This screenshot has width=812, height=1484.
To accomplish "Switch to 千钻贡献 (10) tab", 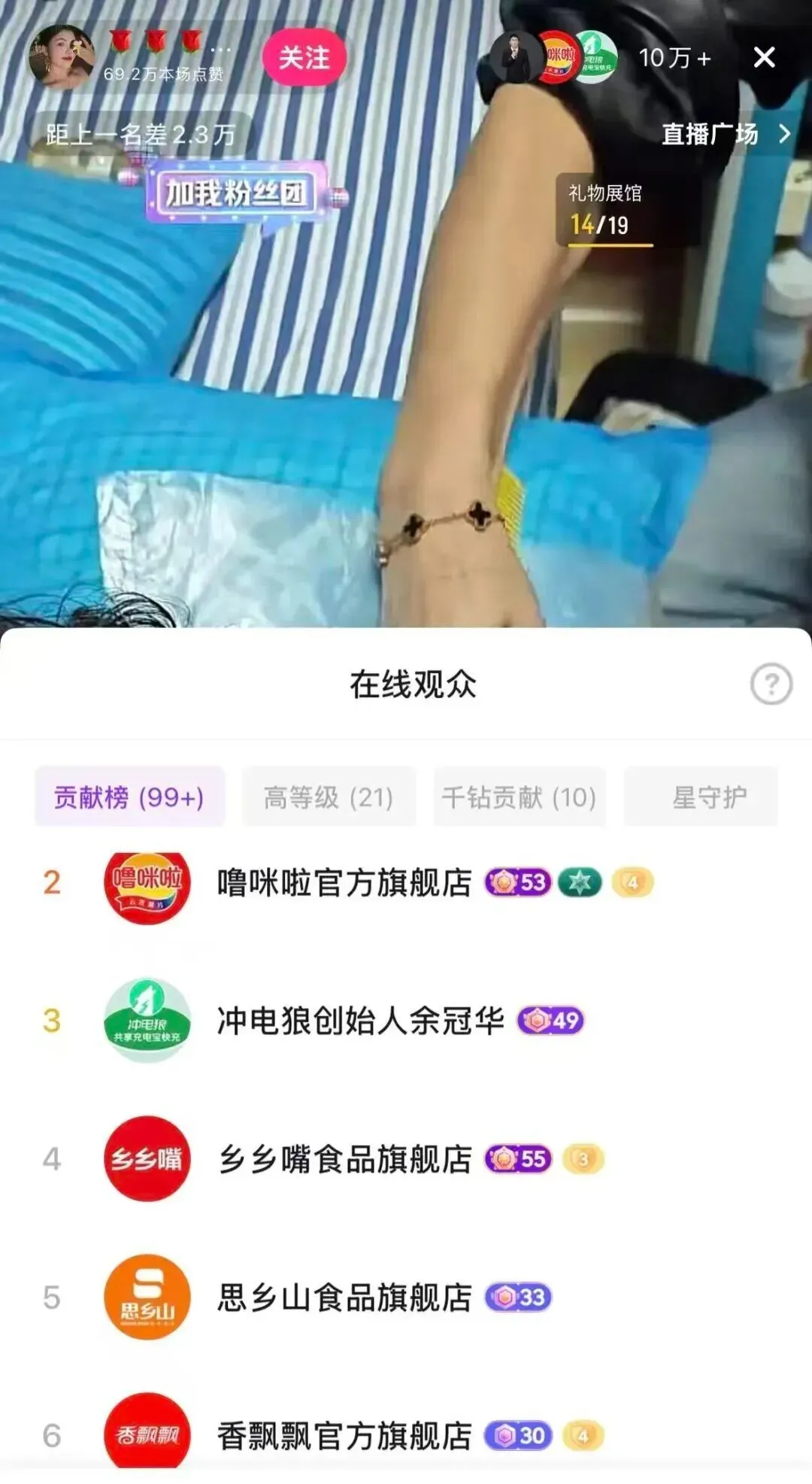I will (x=519, y=797).
